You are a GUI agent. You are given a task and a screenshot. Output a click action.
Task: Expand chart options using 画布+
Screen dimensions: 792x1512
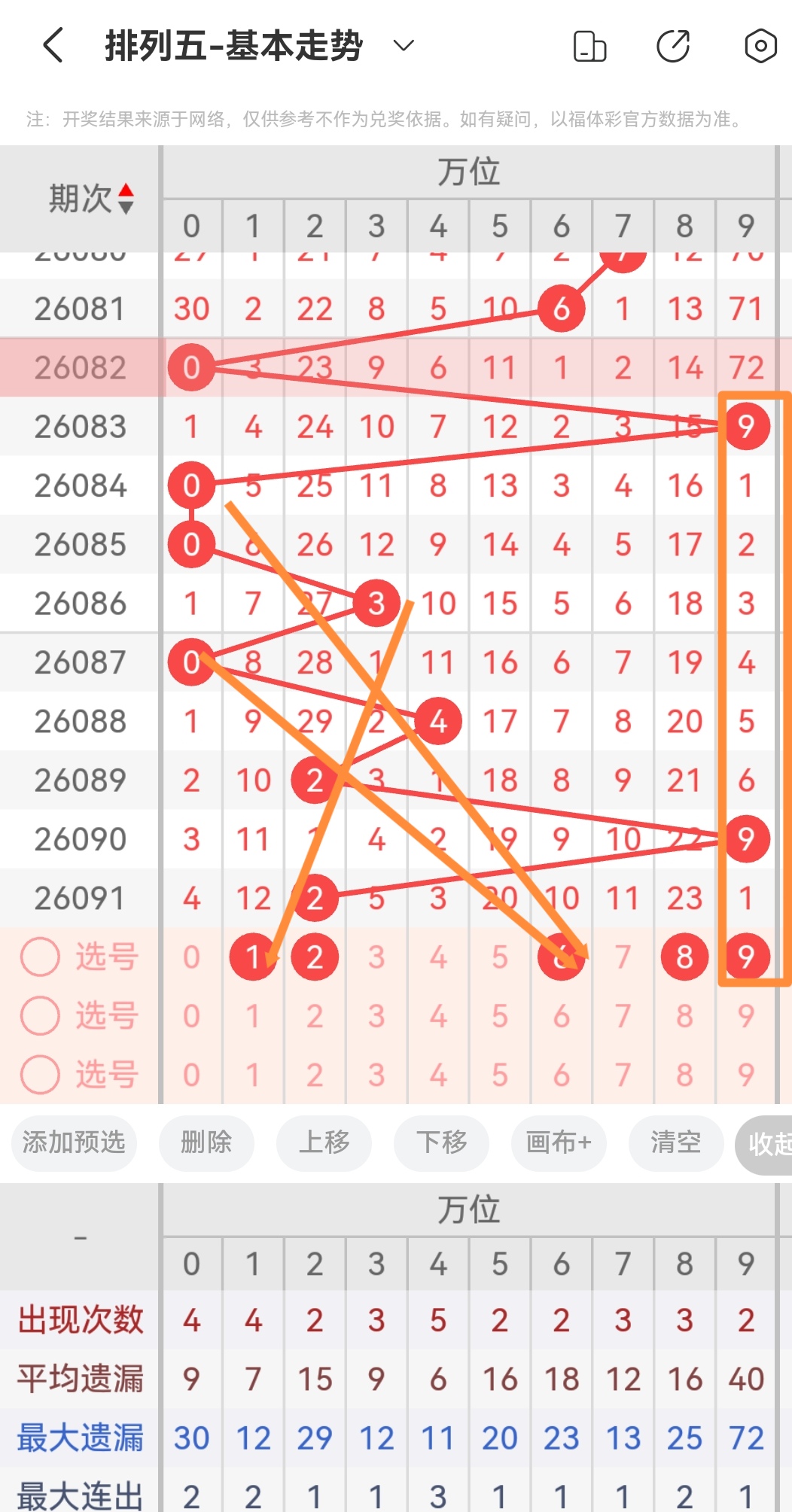[559, 1143]
